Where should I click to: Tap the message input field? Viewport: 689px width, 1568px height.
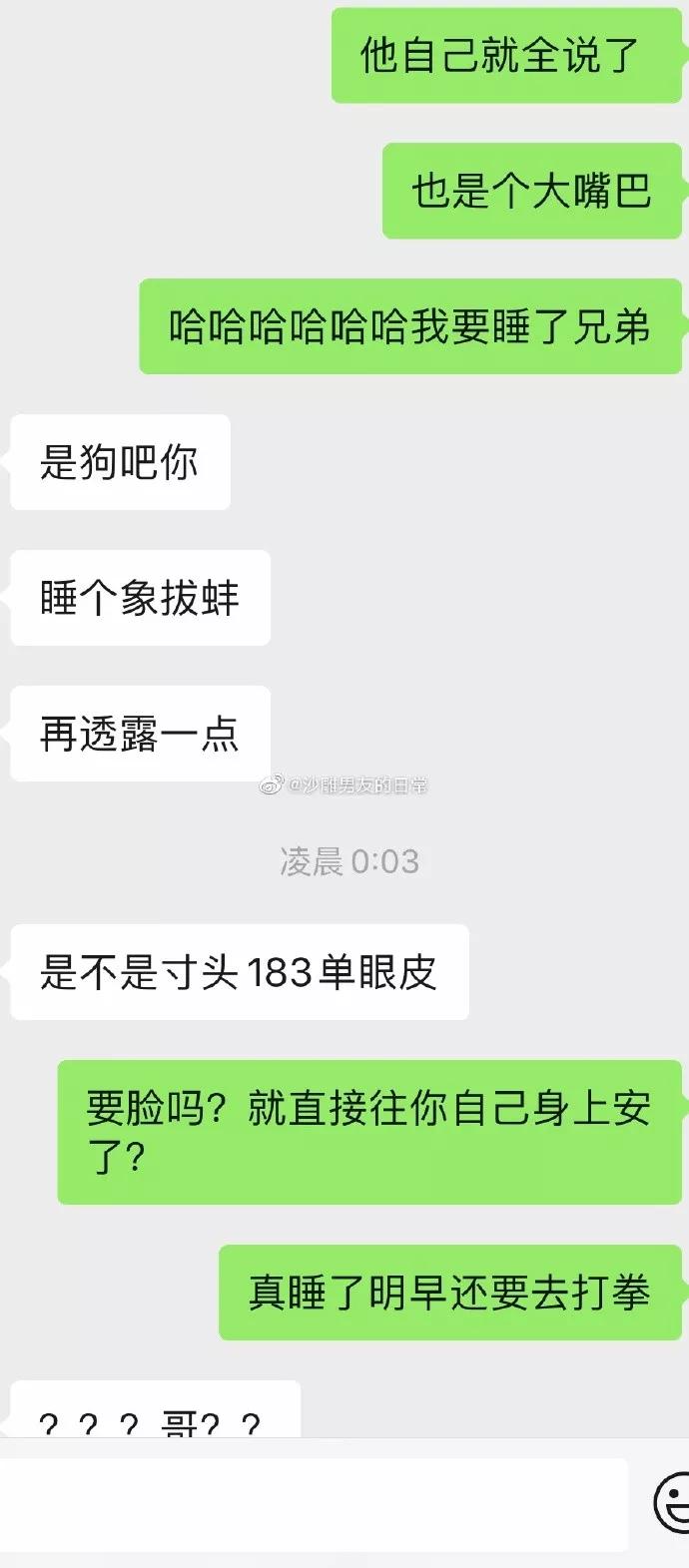point(313,1503)
